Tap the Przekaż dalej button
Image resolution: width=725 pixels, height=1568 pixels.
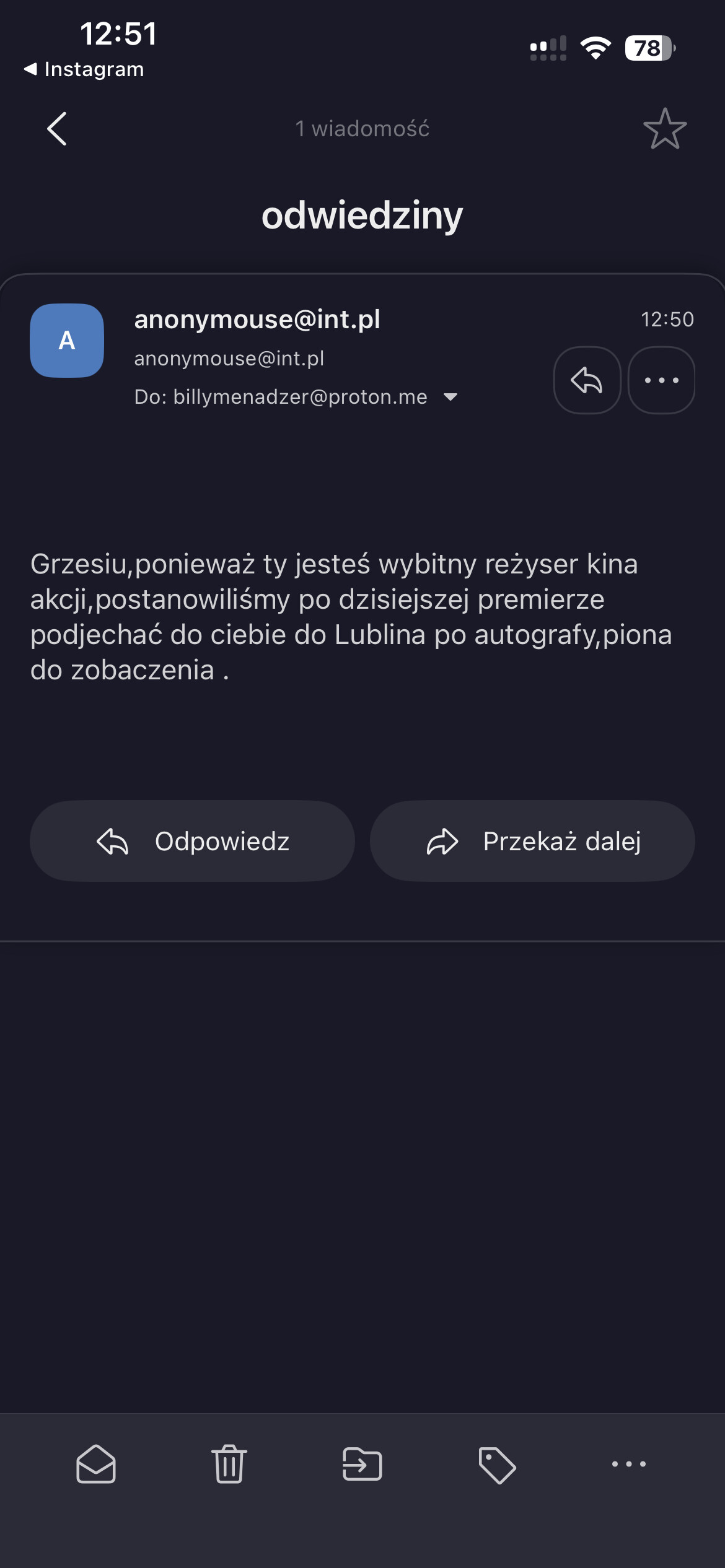tap(532, 841)
